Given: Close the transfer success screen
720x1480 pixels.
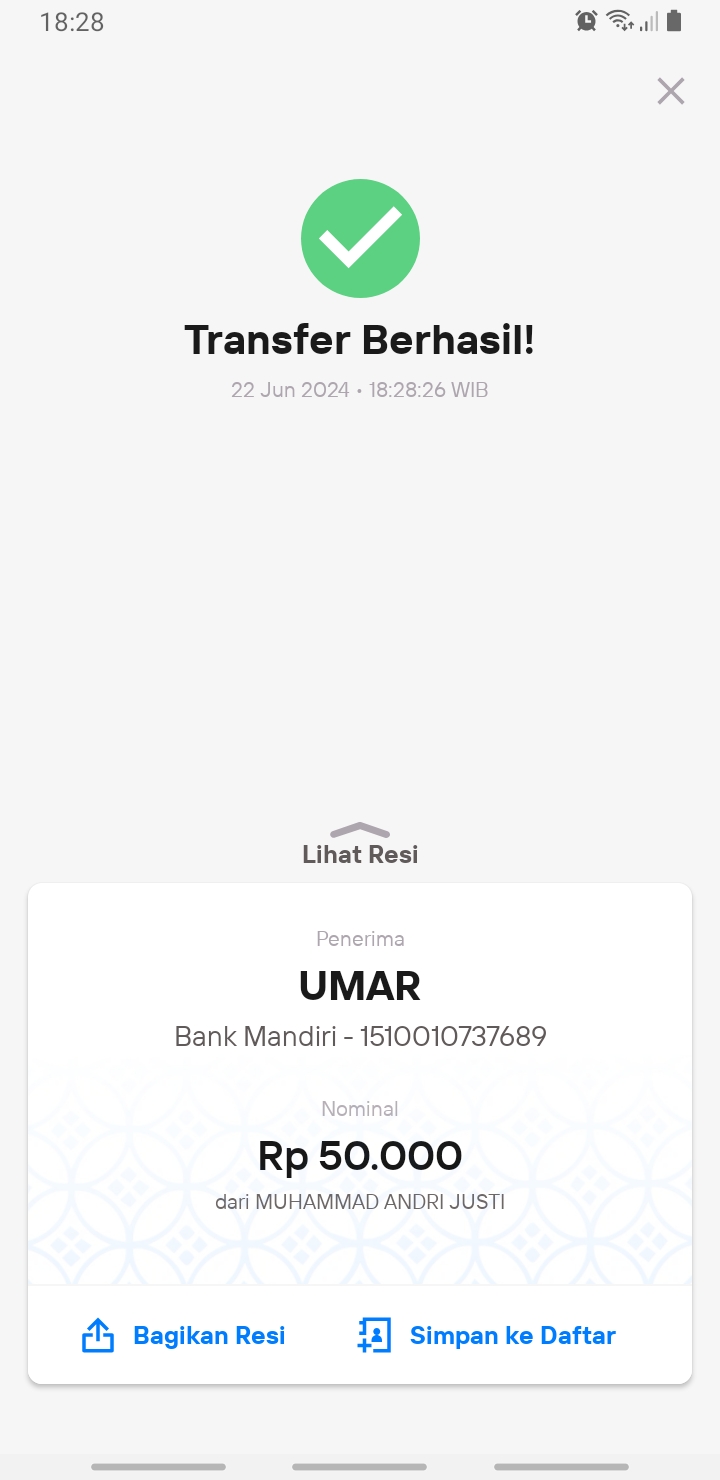Looking at the screenshot, I should pyautogui.click(x=670, y=91).
